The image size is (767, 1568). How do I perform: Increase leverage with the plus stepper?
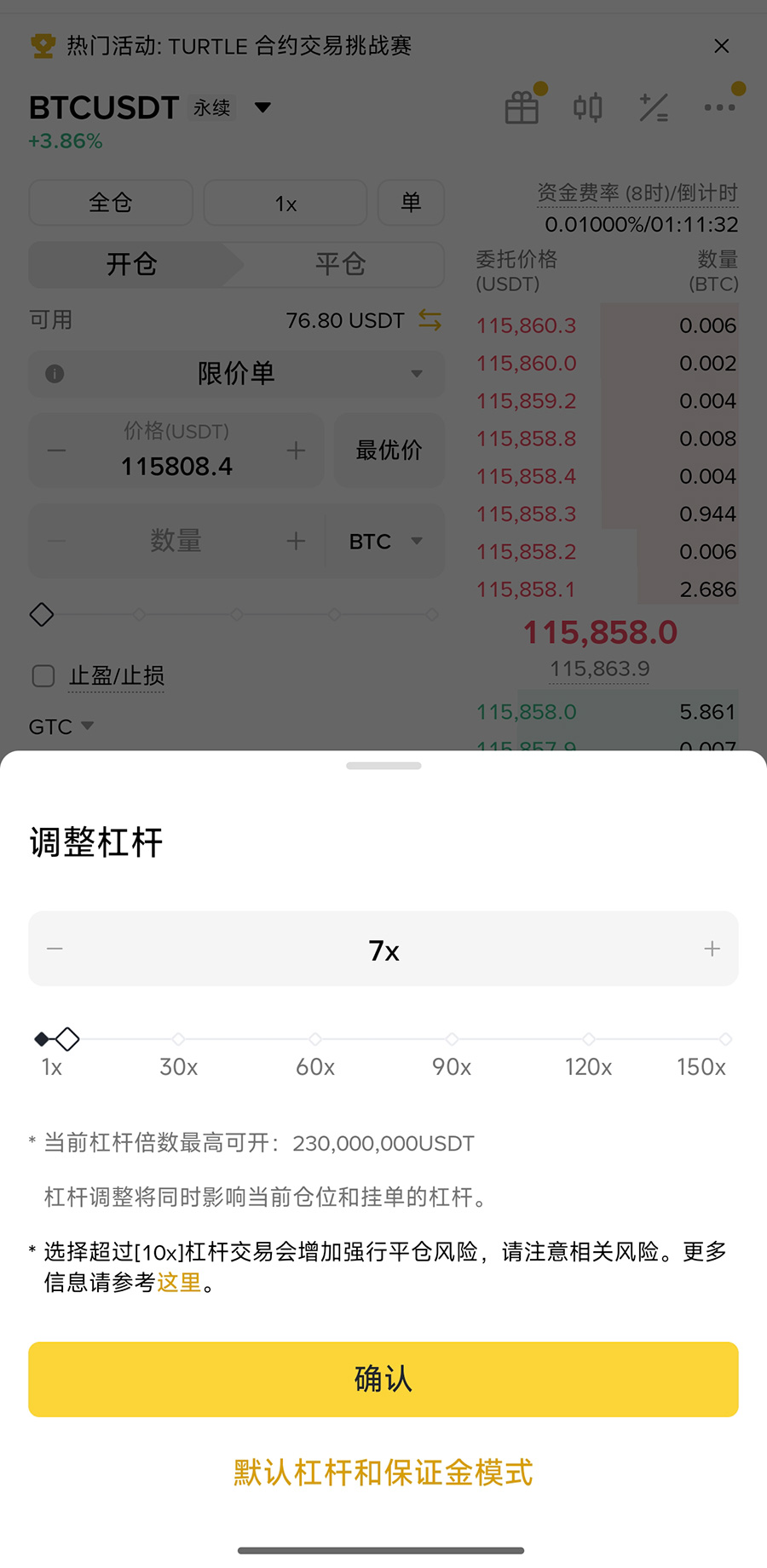pos(711,948)
